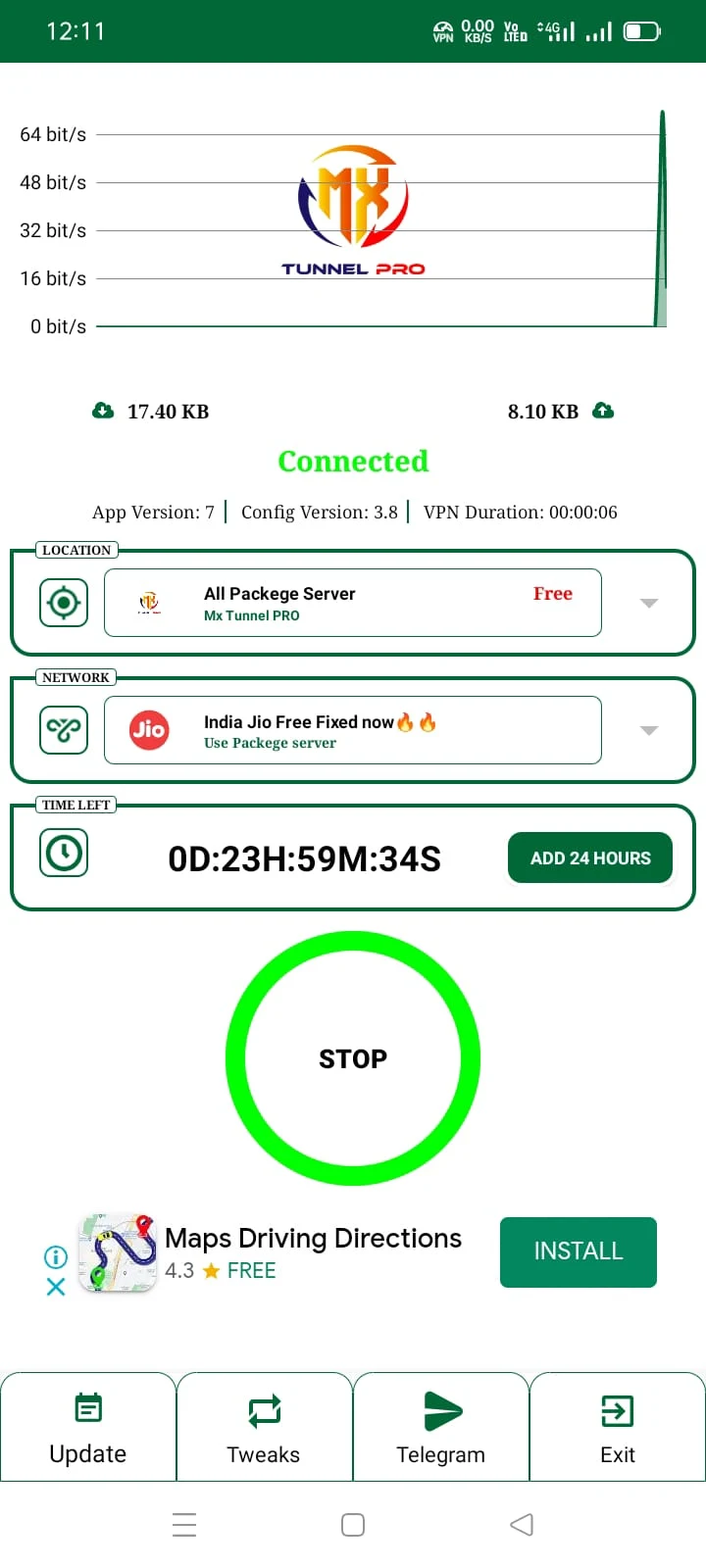Tap the network loop icon
Screen dimensions: 706x1568
click(64, 730)
